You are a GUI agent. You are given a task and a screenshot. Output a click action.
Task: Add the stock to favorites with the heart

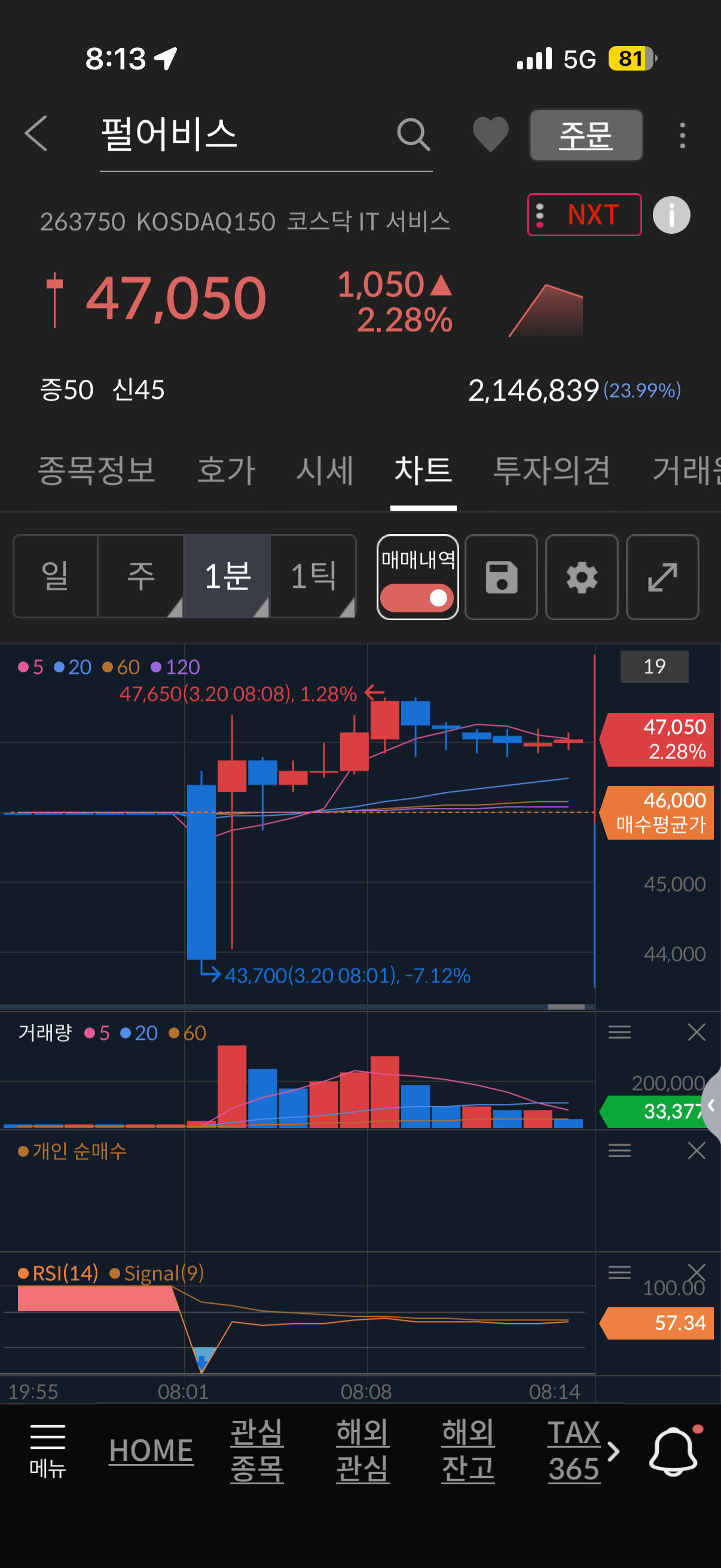(x=490, y=135)
